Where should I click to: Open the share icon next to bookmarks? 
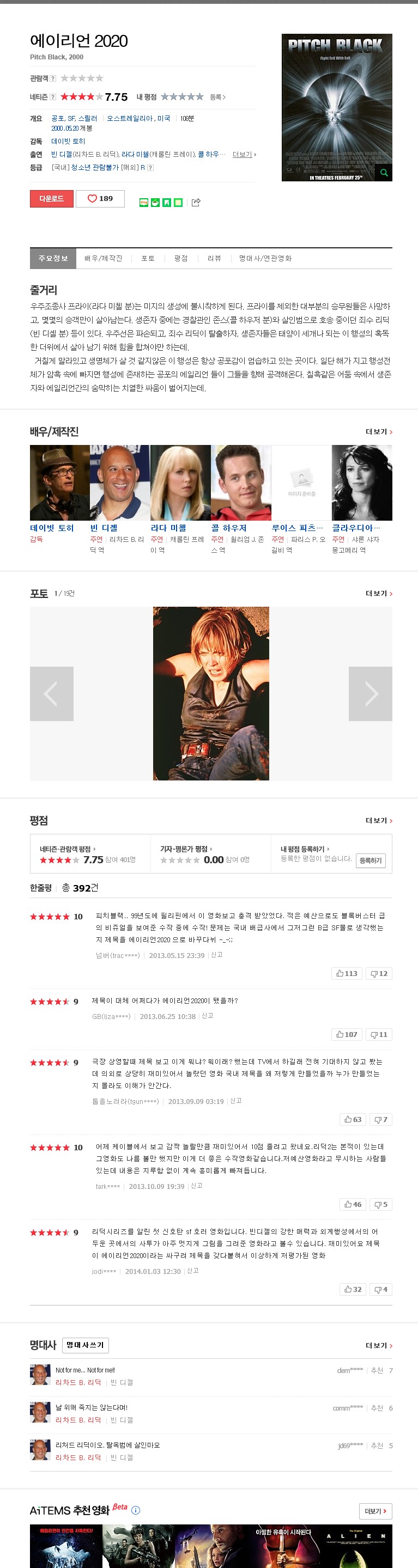click(196, 203)
